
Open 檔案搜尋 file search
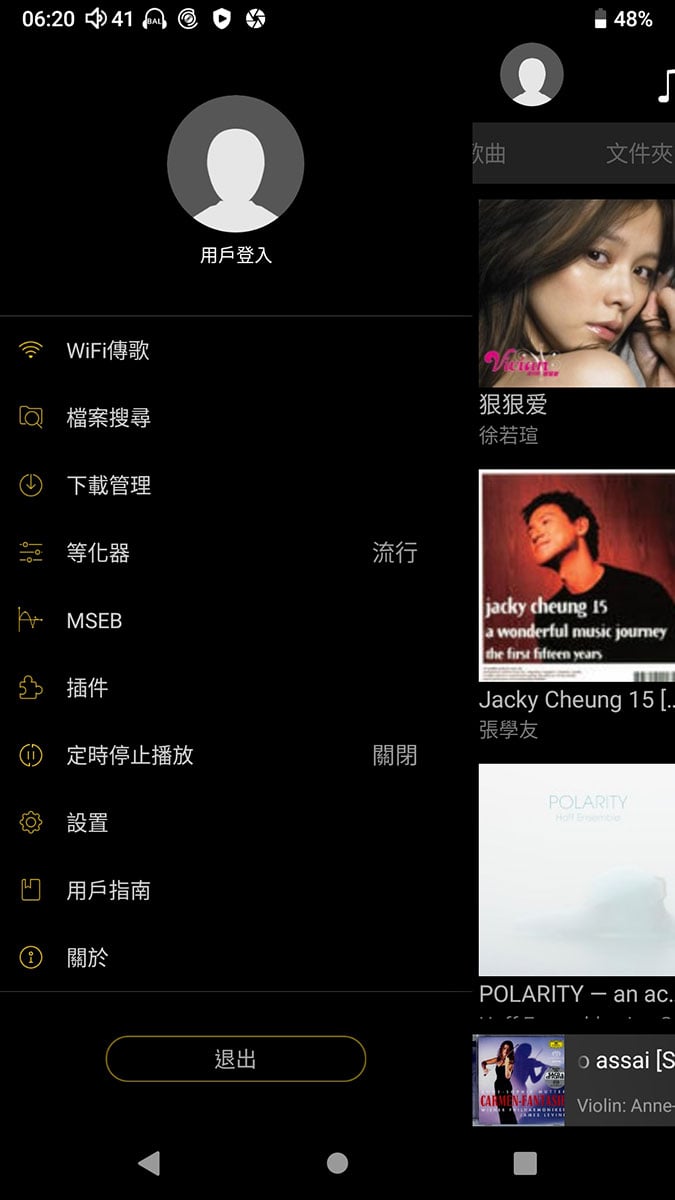[x=236, y=418]
